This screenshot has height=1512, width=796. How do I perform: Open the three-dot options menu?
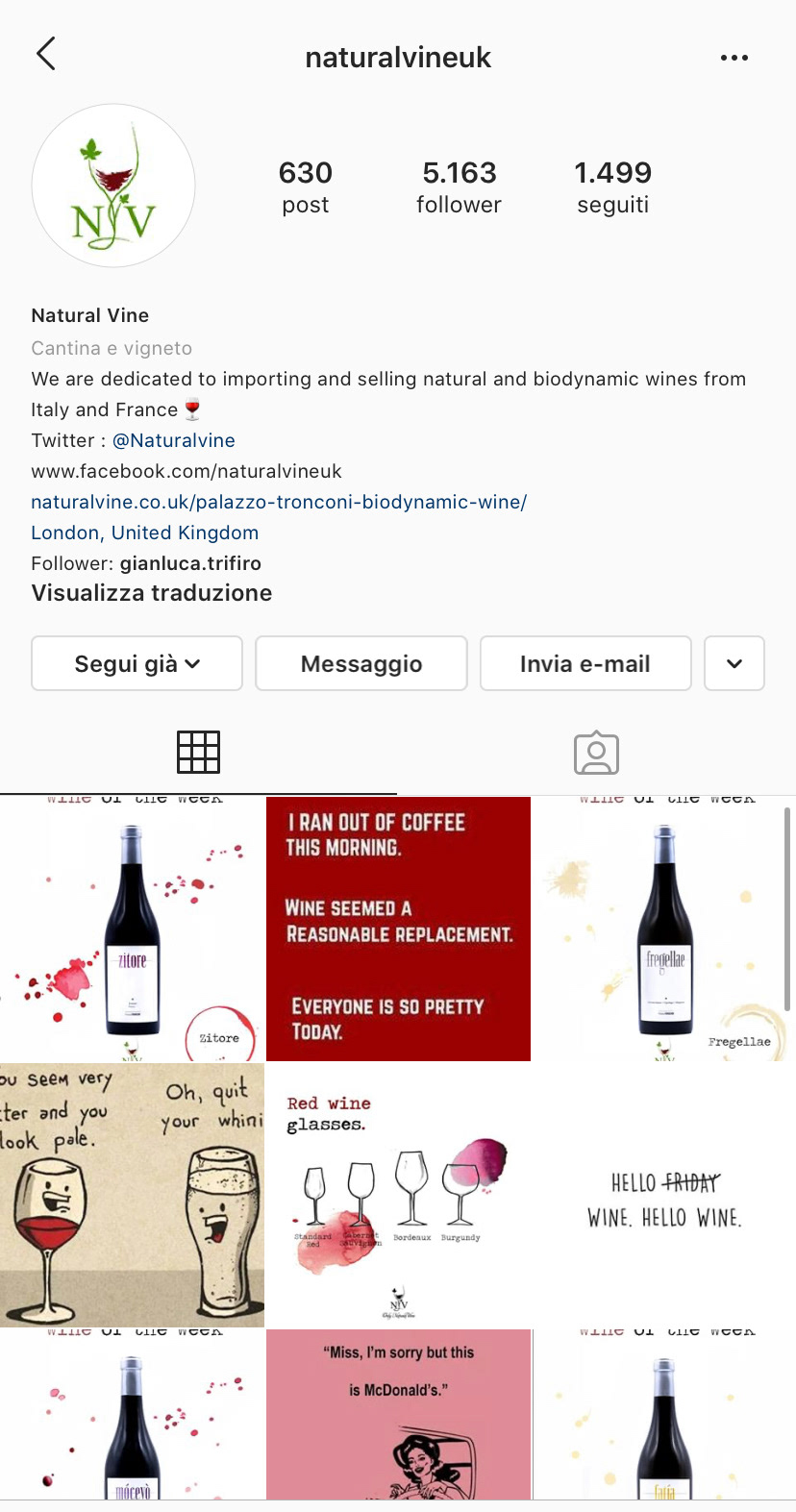pos(734,58)
